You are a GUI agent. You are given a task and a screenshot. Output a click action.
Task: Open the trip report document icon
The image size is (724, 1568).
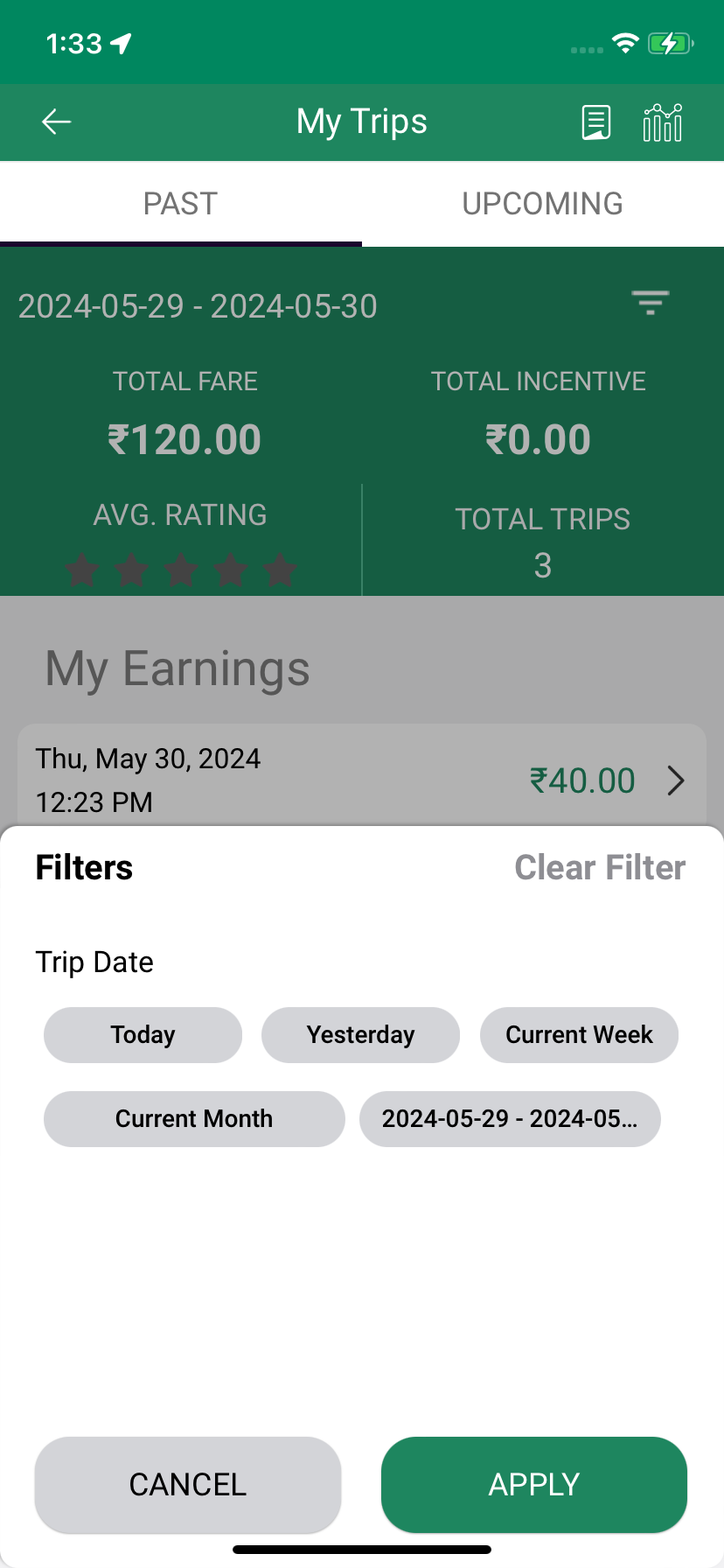pos(596,122)
